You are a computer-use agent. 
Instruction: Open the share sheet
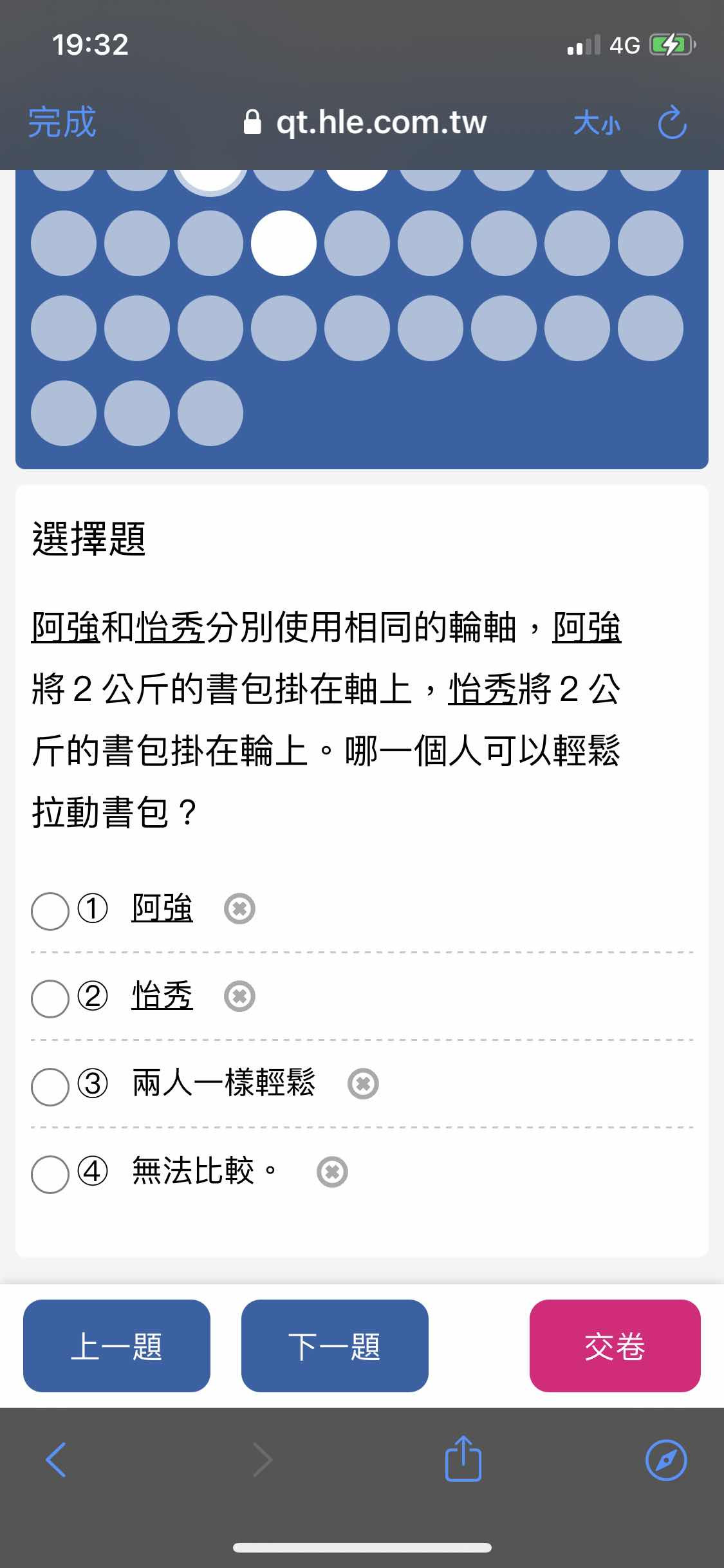463,1457
